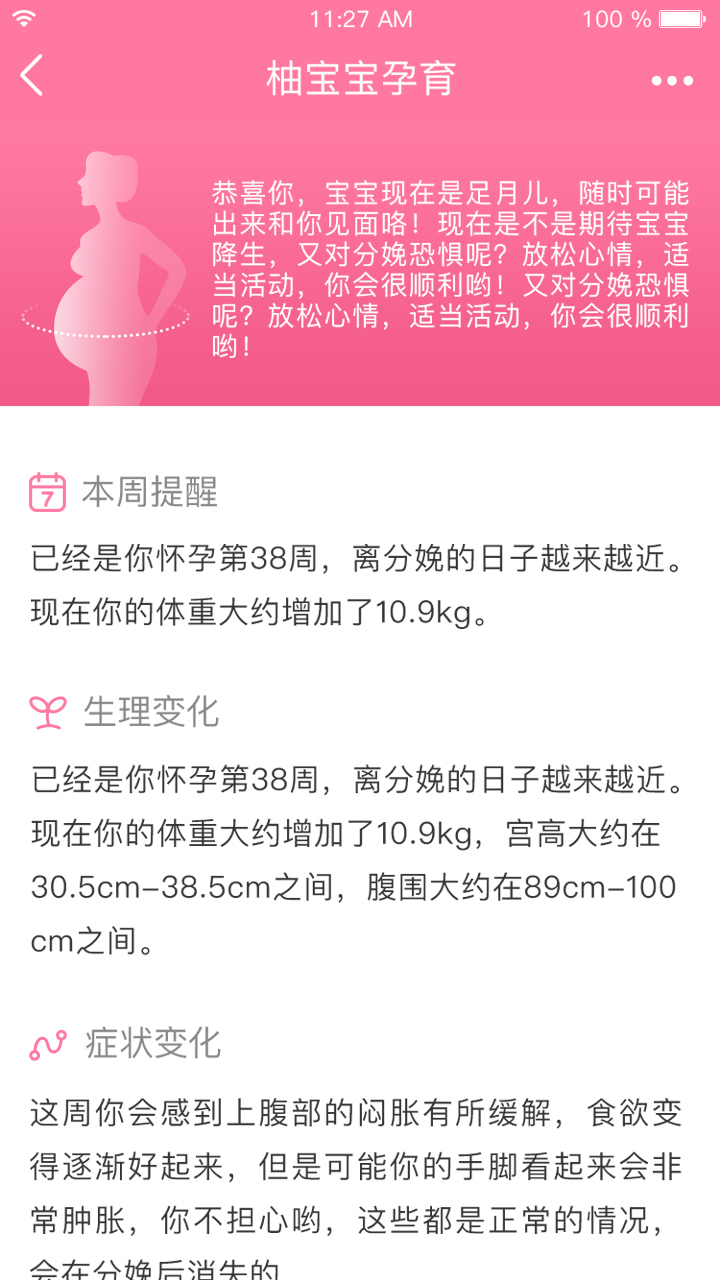Open the three-dot more options menu
720x1280 pixels.
(672, 81)
